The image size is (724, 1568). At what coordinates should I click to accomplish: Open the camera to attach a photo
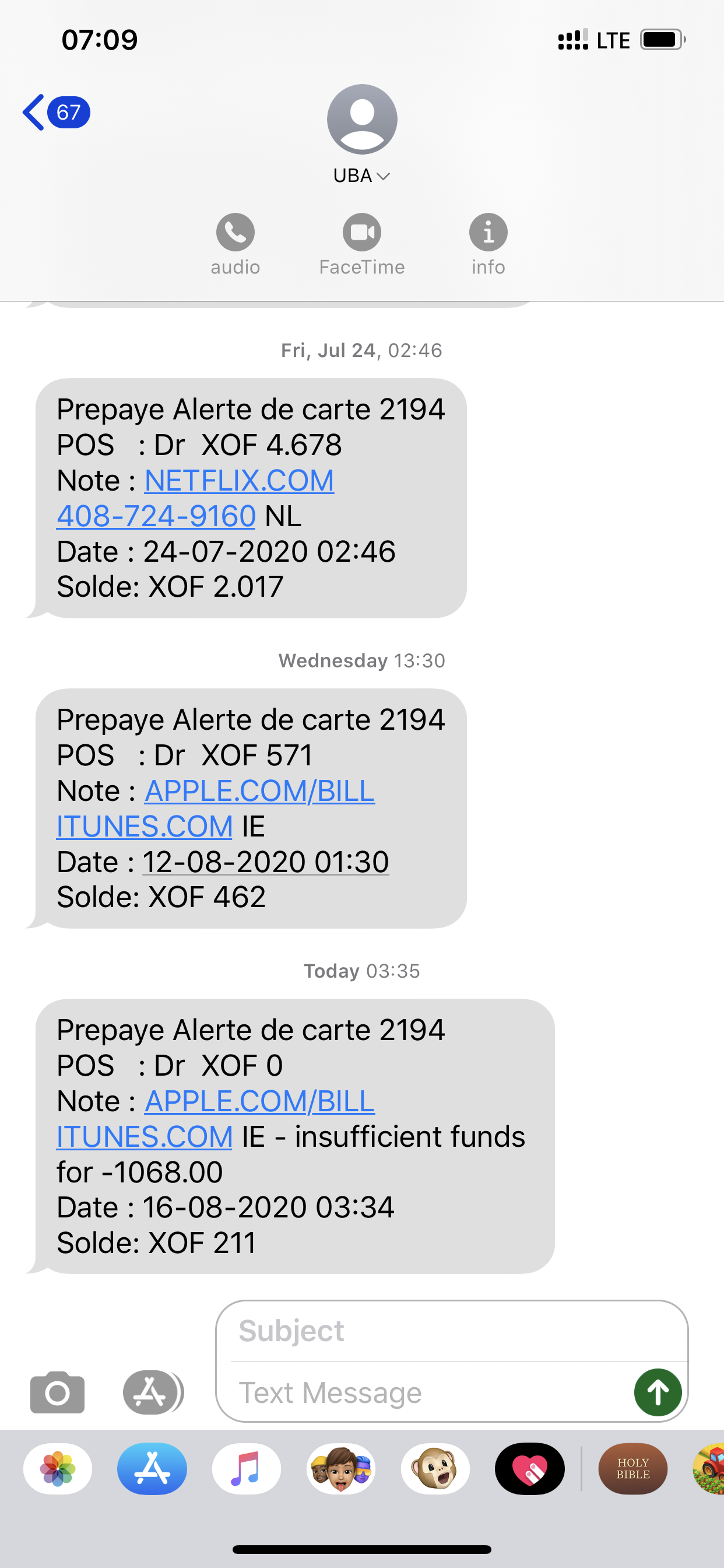[57, 1392]
